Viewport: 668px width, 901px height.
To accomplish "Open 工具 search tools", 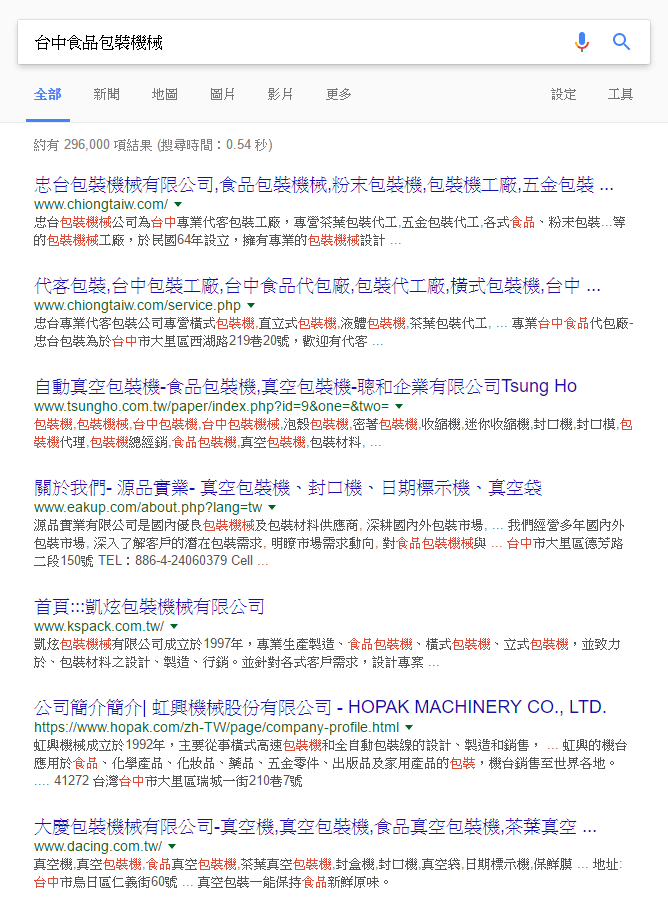I will pyautogui.click(x=620, y=94).
